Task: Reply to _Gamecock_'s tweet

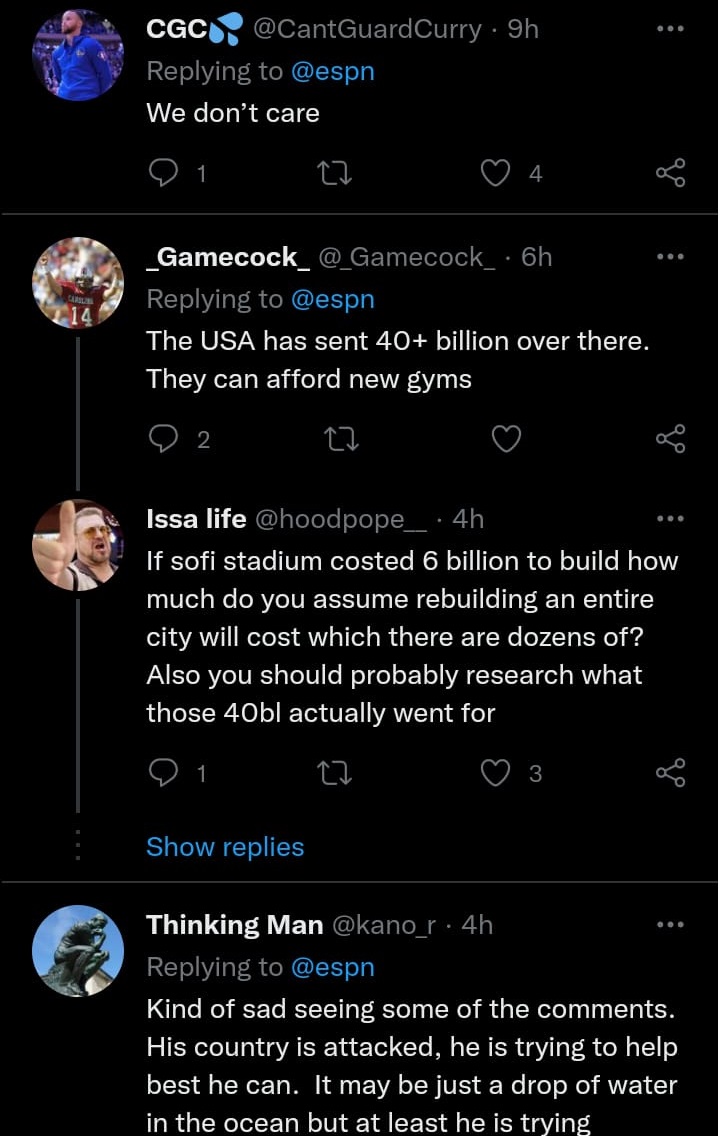Action: click(x=162, y=440)
